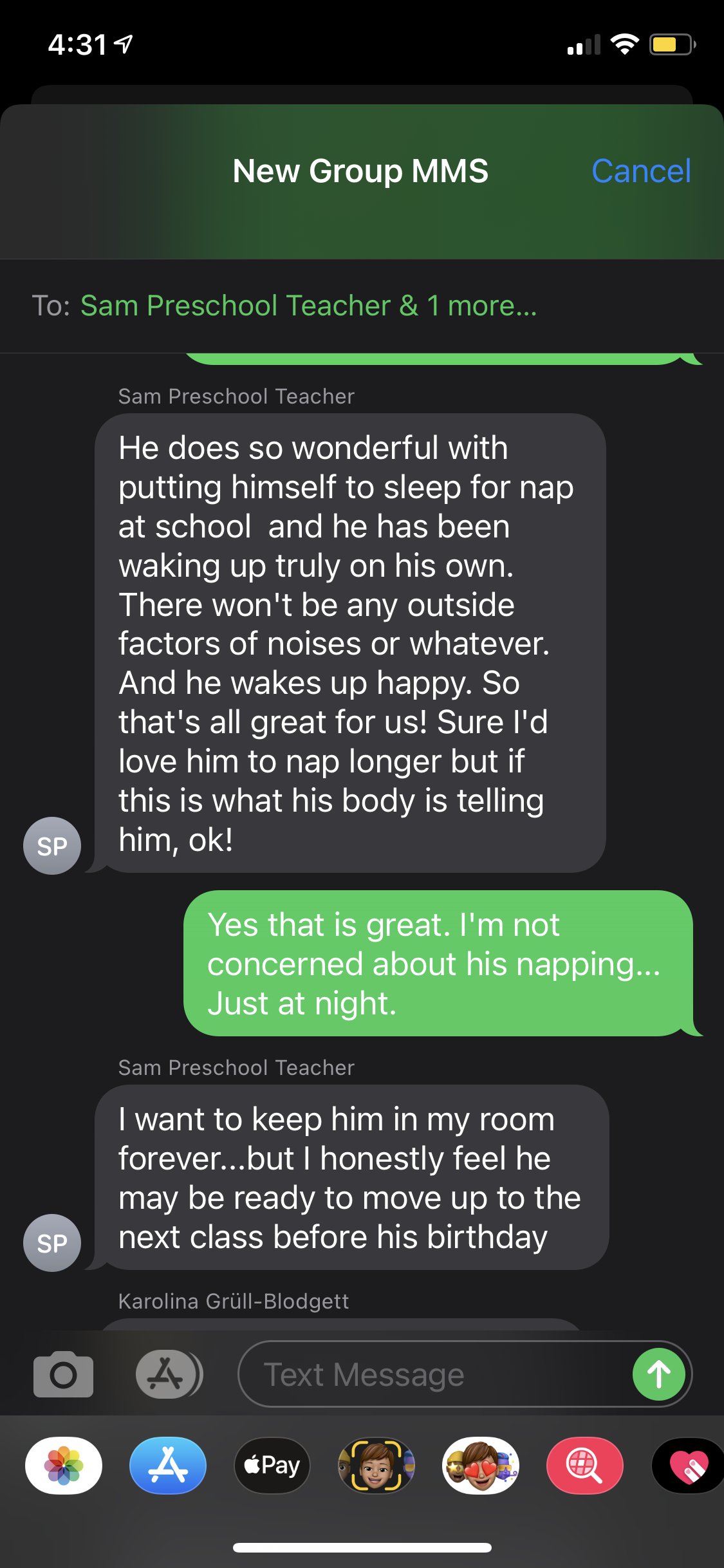Open the Photos app in the app strip
The image size is (724, 1568).
pyautogui.click(x=64, y=1466)
